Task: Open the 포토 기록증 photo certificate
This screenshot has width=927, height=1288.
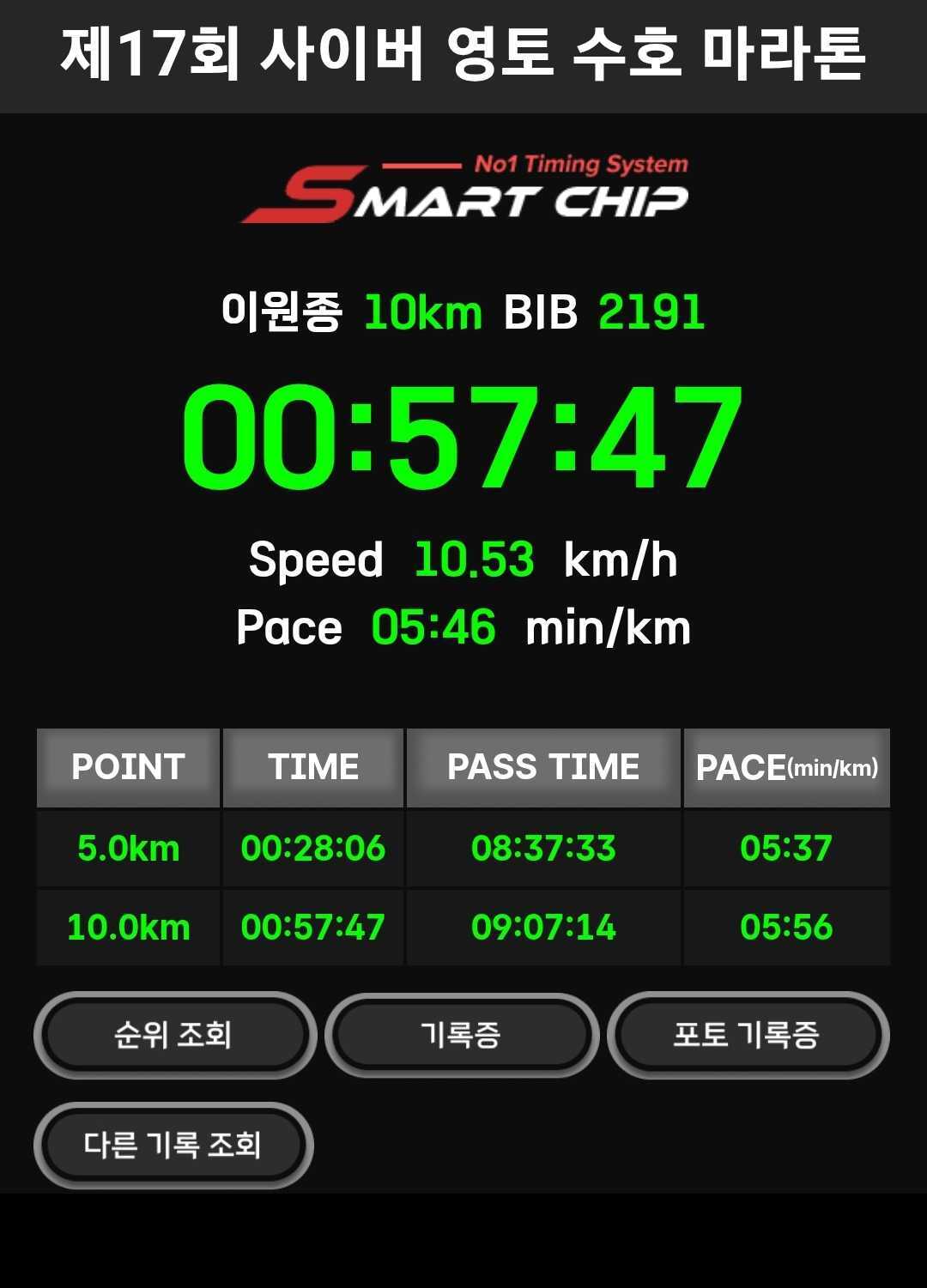Action: (x=747, y=1035)
